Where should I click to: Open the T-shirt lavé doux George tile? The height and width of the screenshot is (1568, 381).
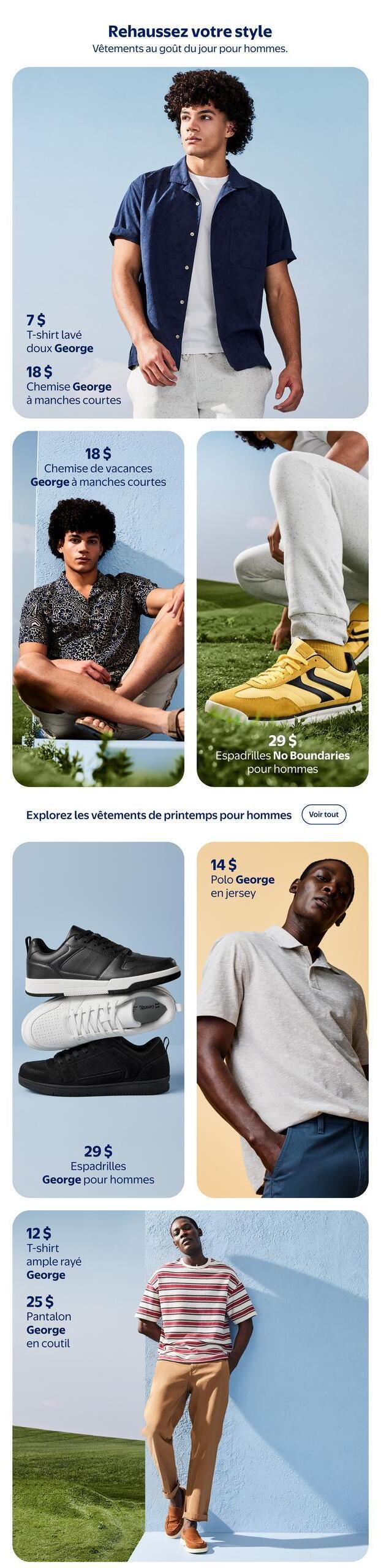[x=190, y=243]
